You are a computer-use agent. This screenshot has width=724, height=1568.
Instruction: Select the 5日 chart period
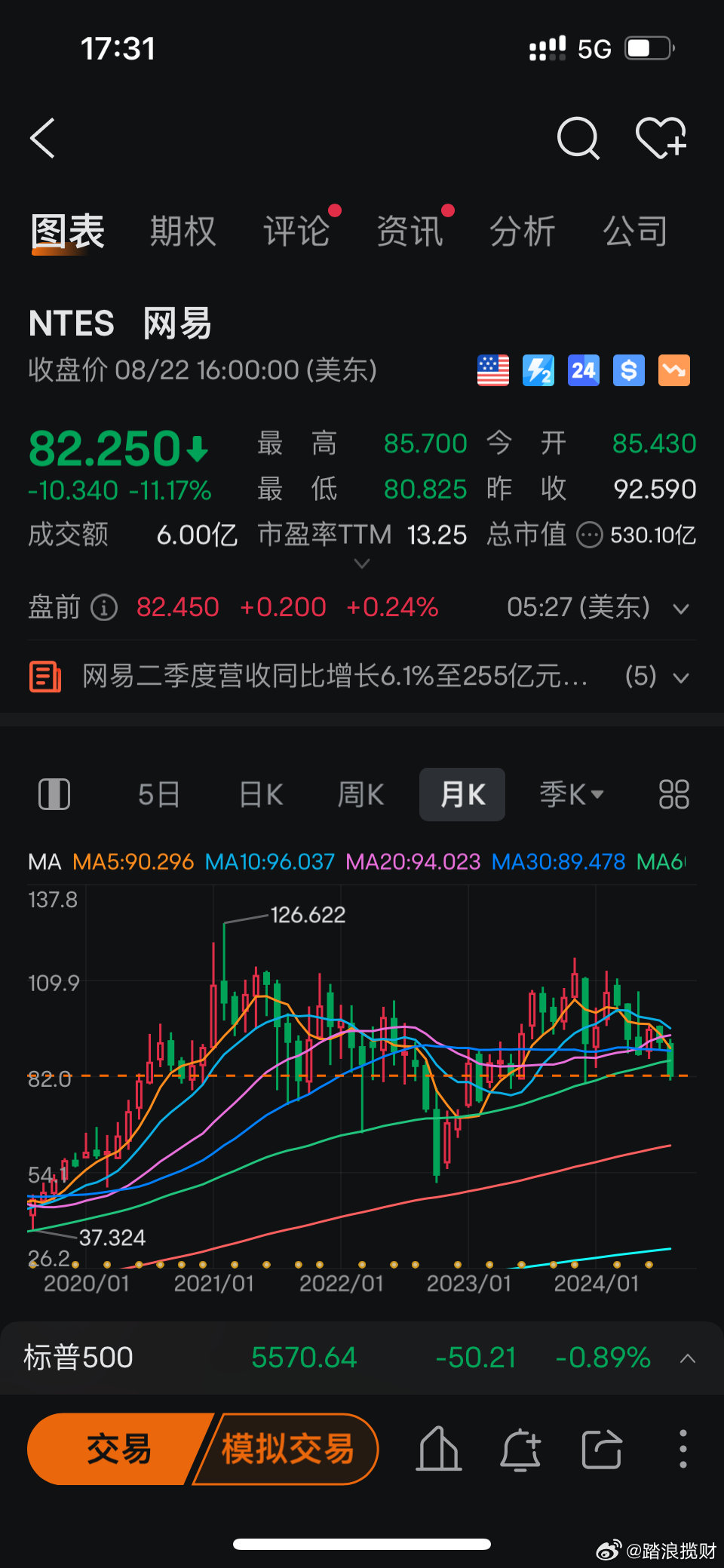click(159, 794)
